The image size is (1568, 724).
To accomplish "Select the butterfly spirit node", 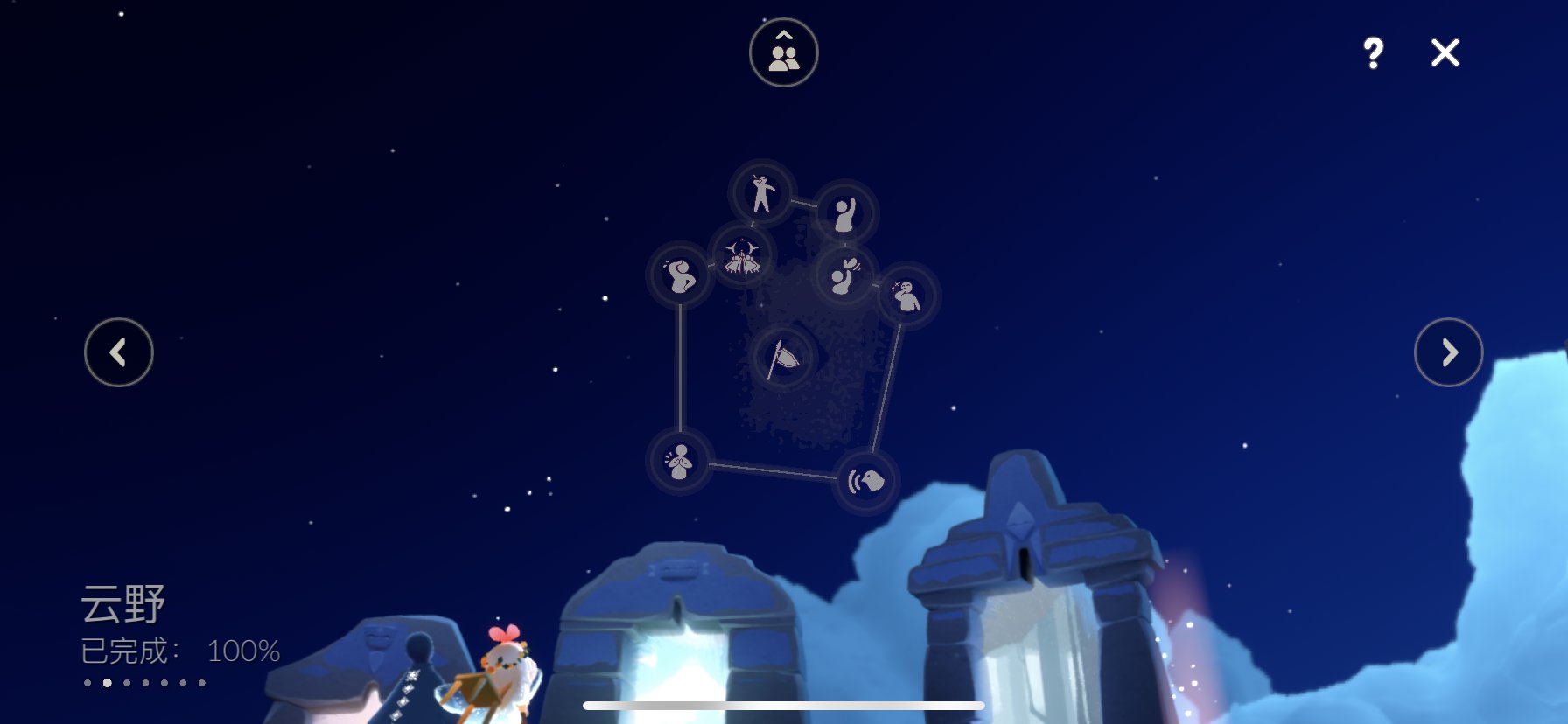I will pyautogui.click(x=742, y=255).
